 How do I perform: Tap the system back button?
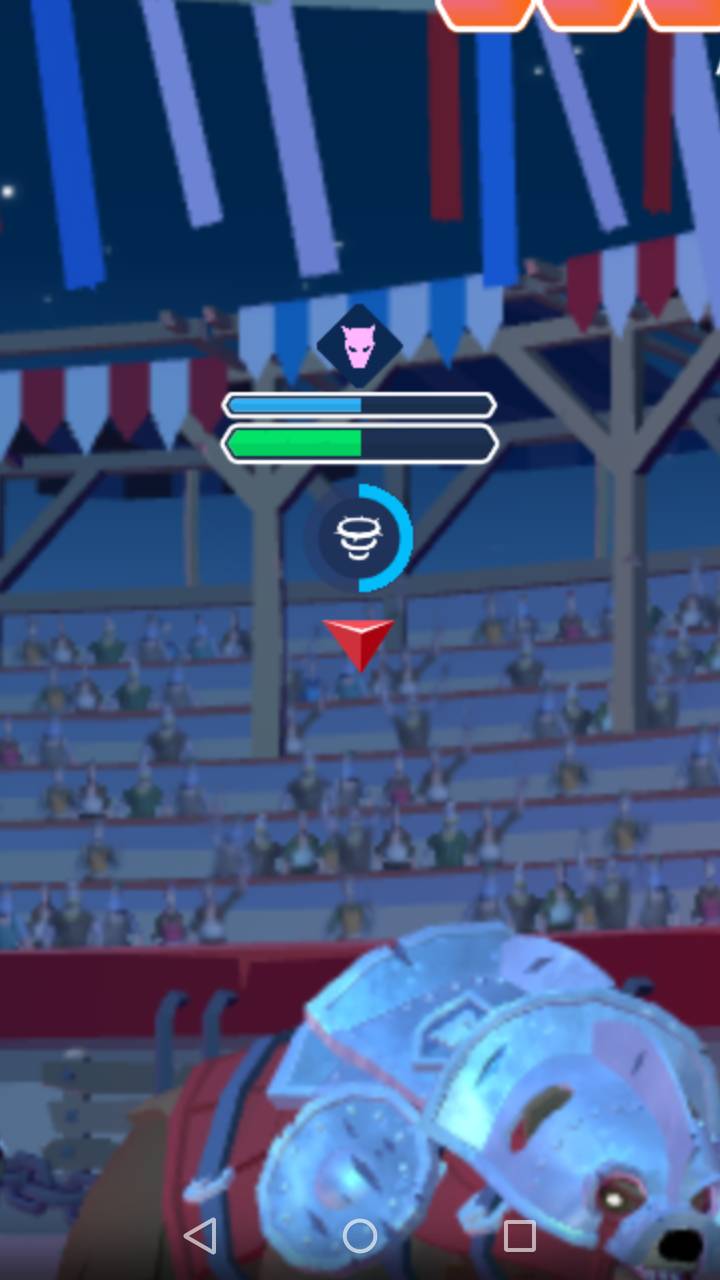201,1236
